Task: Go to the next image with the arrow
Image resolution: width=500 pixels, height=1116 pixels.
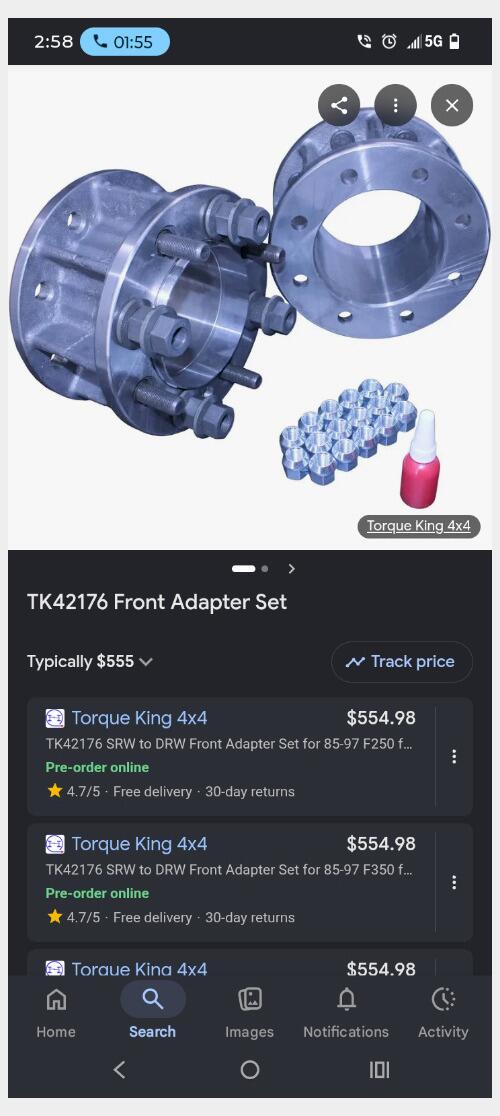Action: (x=291, y=569)
